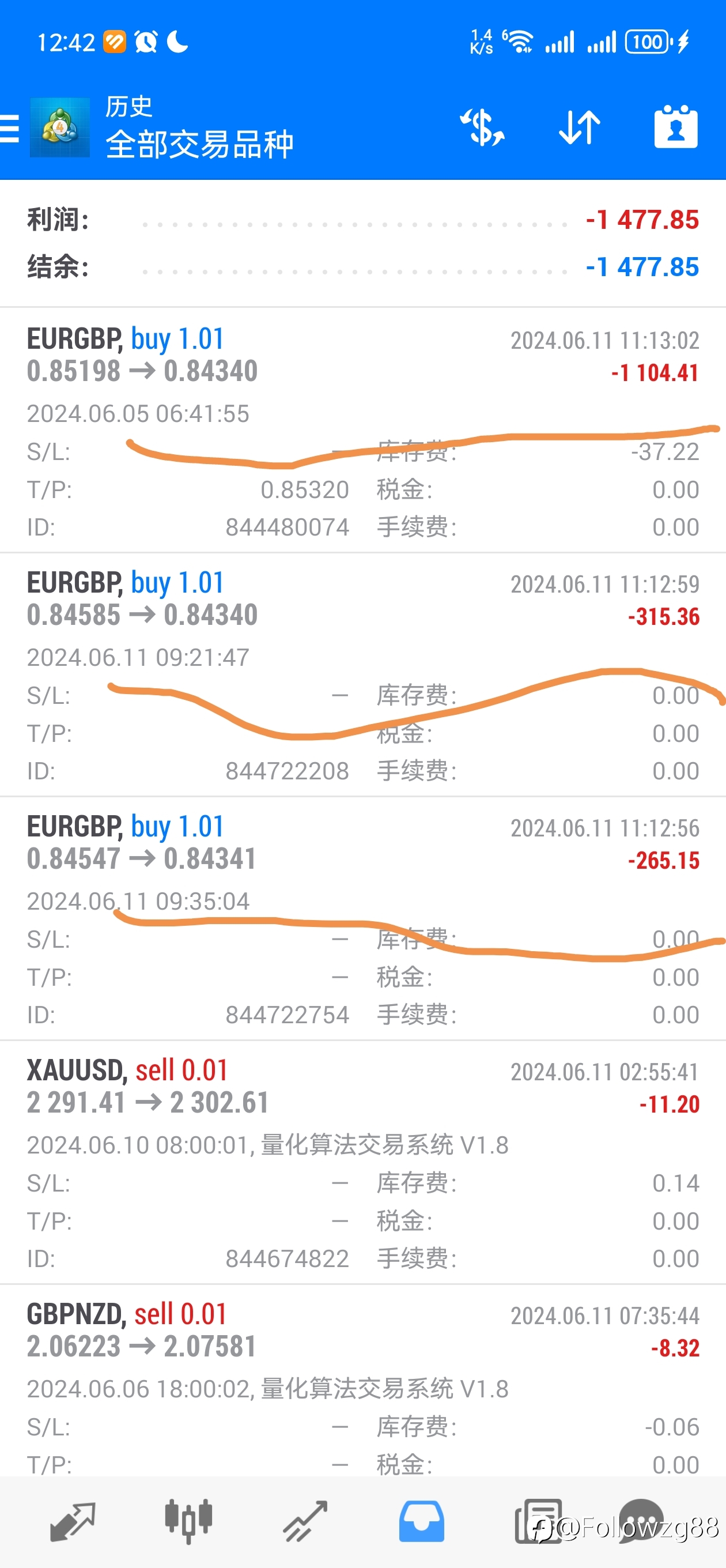Switch to the Trade tab
This screenshot has height=1568, width=726.
coord(305,1522)
